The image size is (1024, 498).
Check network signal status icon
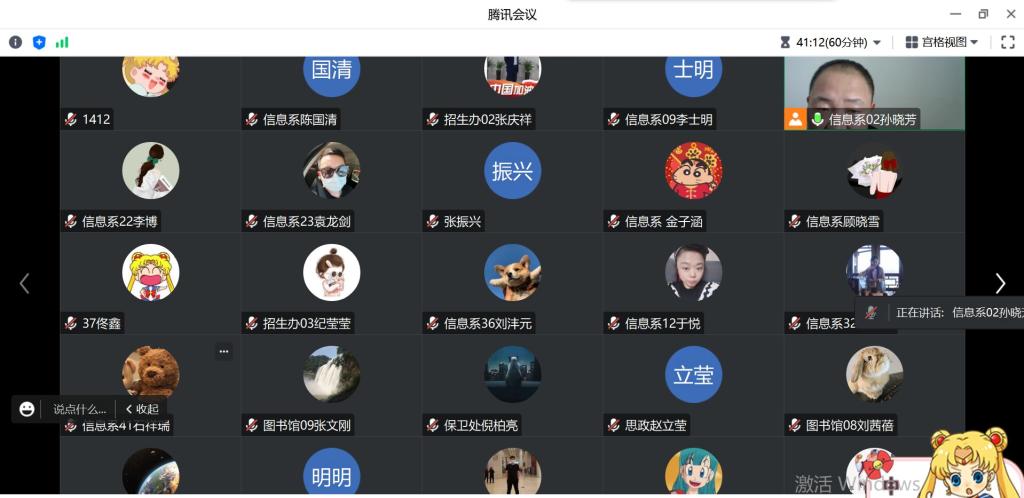pos(62,42)
